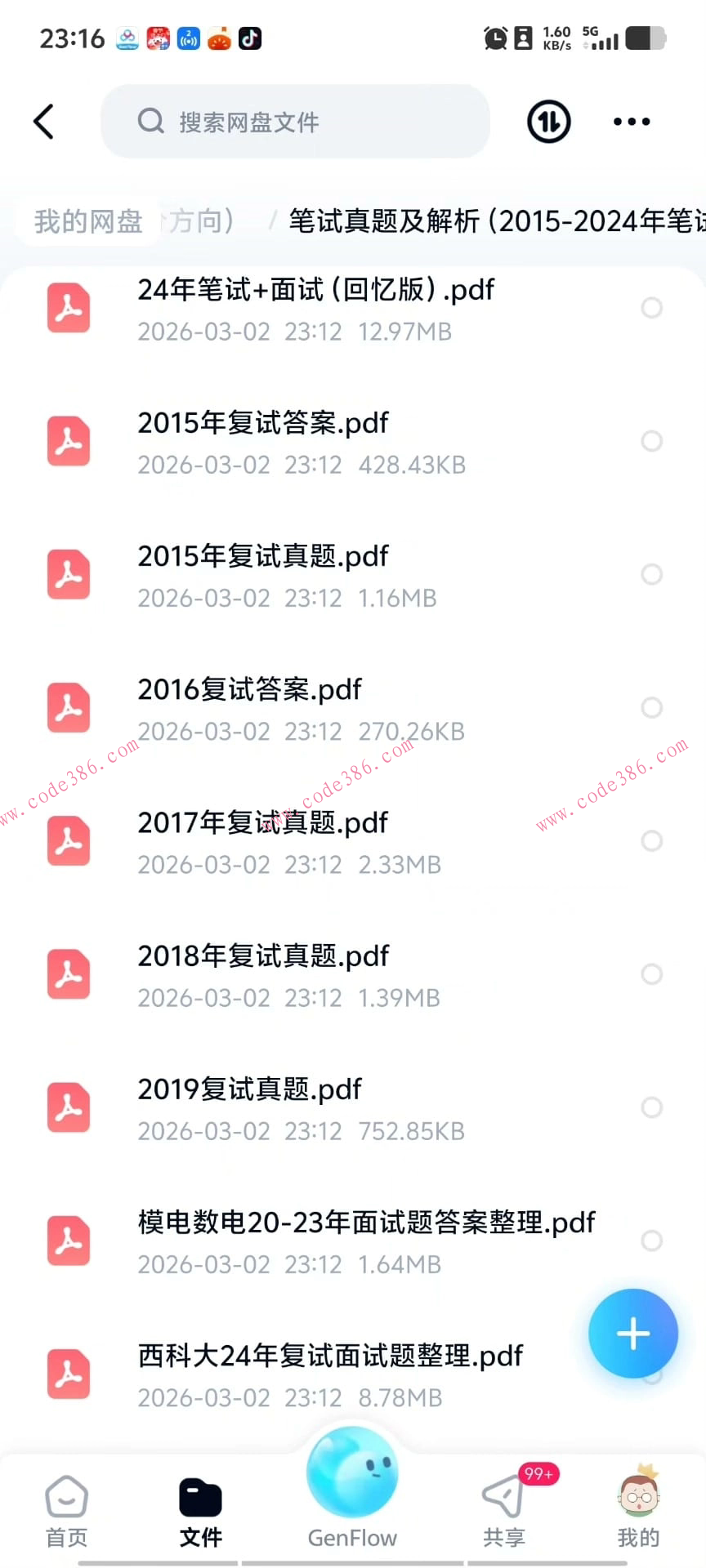
Task: Click the back arrow at top left
Action: pos(44,121)
